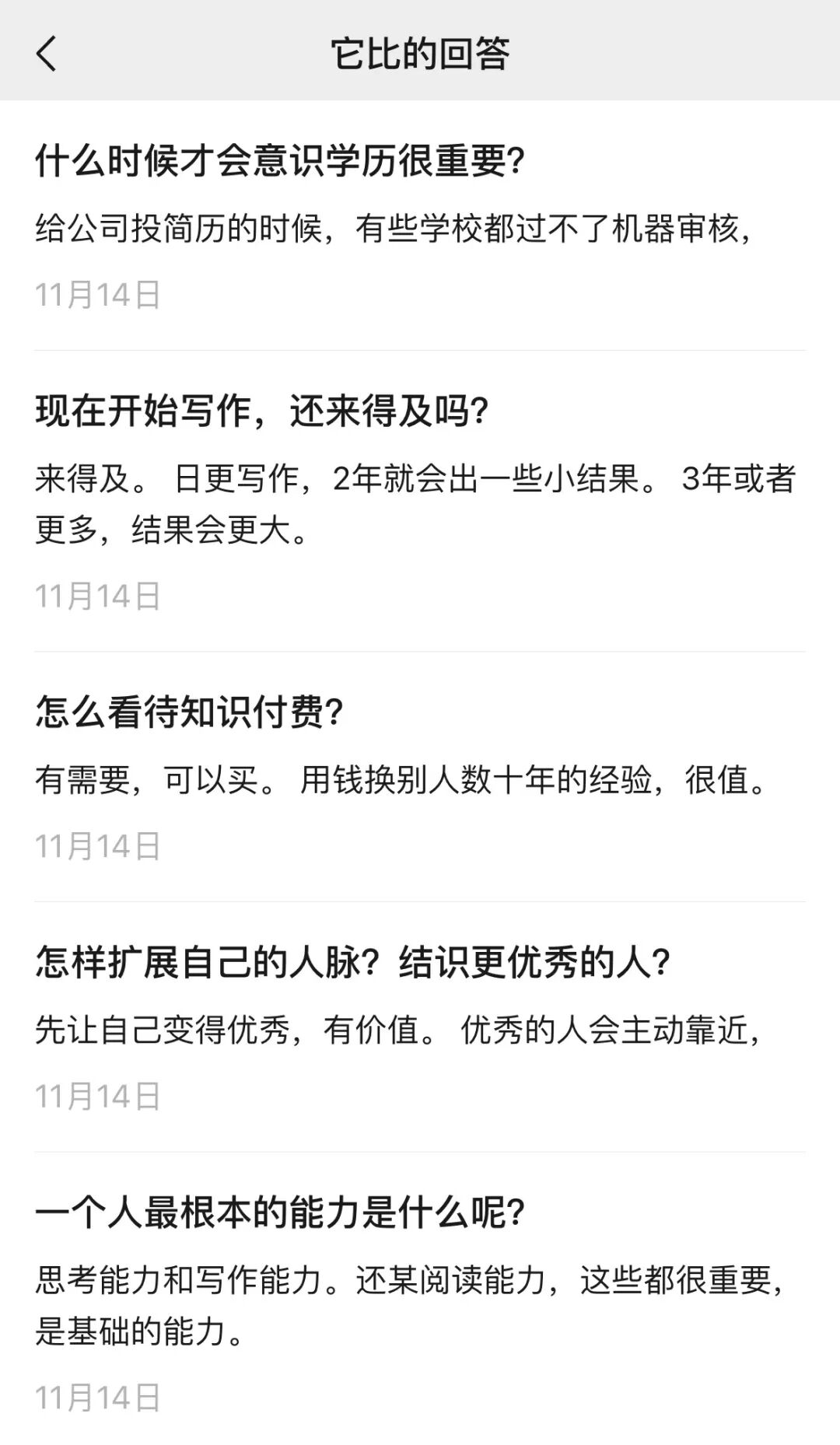View the answer on 知识付费

click(420, 777)
